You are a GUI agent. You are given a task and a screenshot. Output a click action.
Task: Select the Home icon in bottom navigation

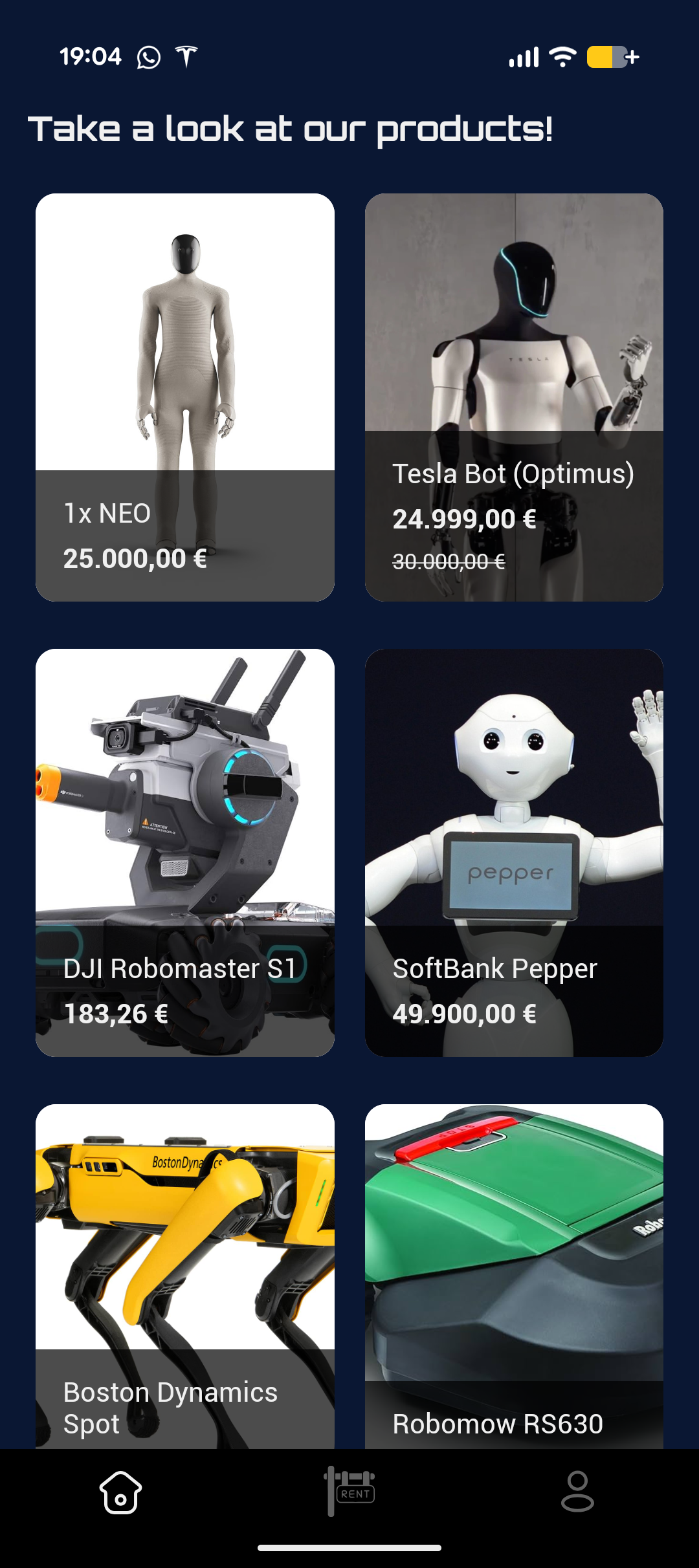(120, 1492)
